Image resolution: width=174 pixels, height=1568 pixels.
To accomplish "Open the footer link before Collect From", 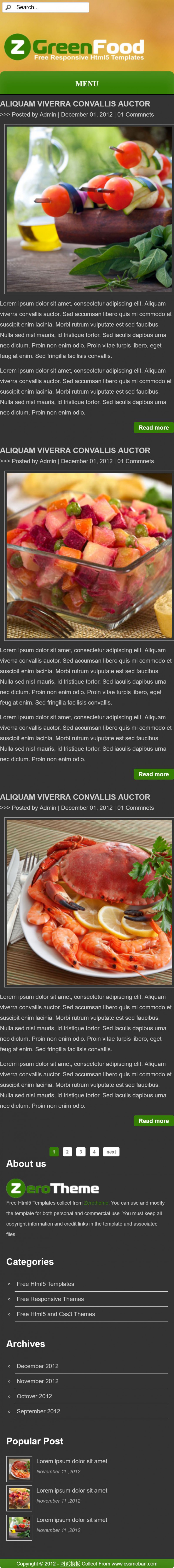I will 70,1563.
